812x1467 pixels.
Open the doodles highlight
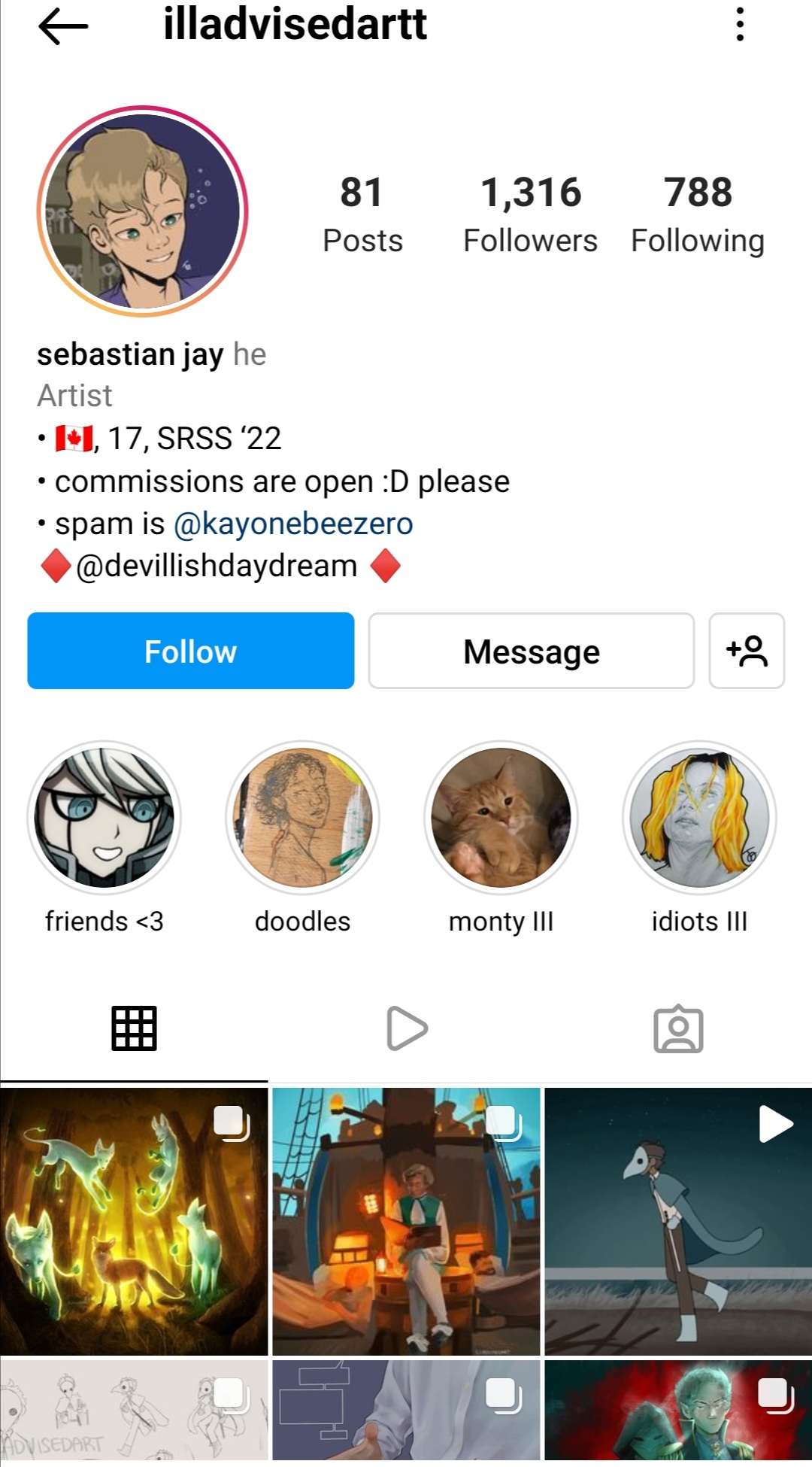[x=302, y=819]
